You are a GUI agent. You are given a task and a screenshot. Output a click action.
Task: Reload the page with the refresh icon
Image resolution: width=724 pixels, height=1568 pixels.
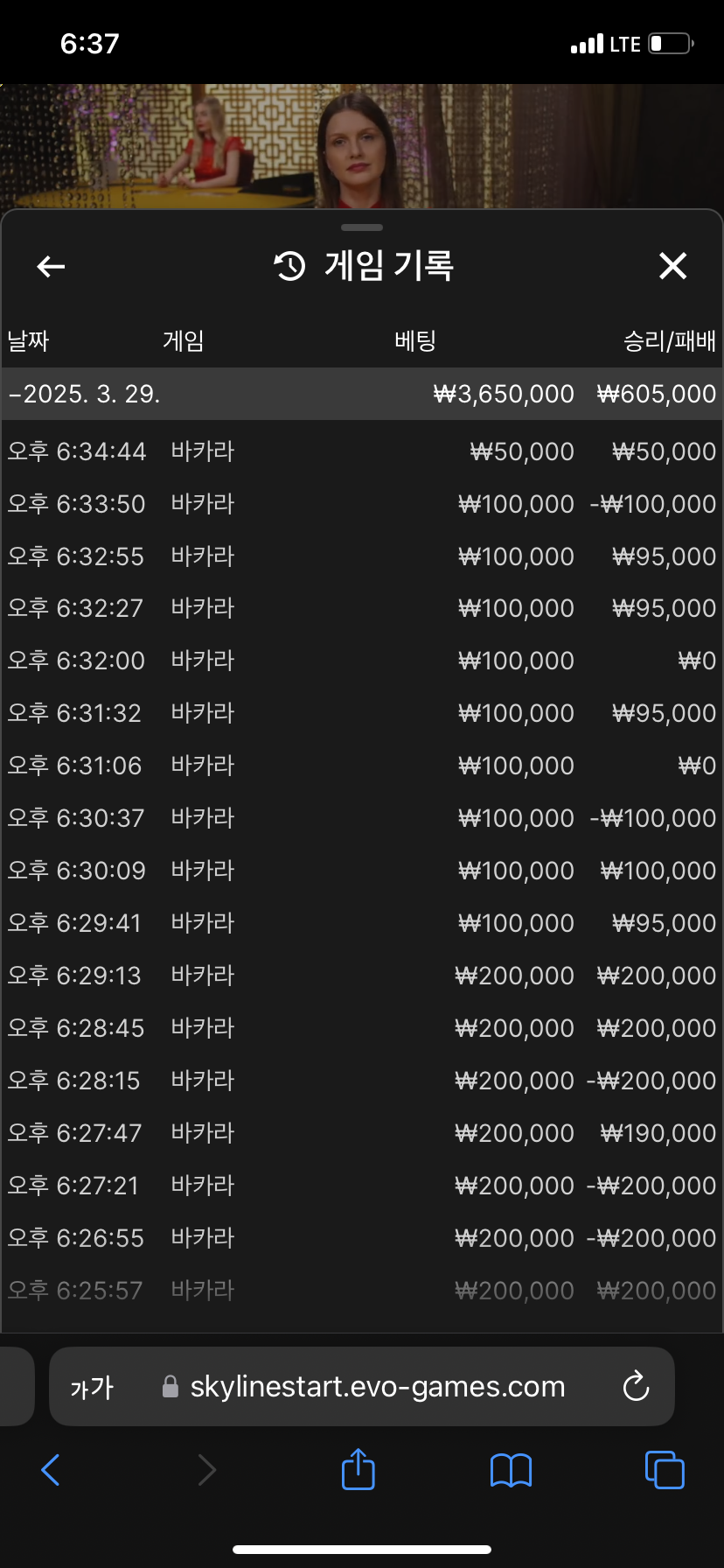636,1387
